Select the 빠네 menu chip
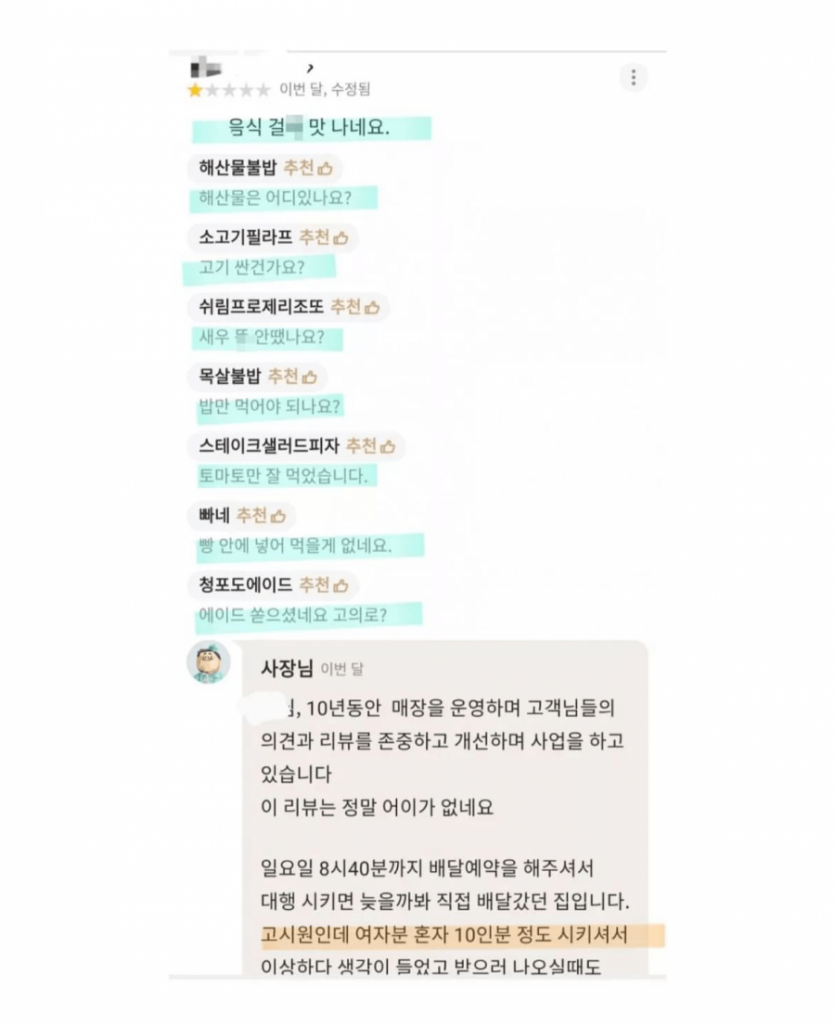835x1025 pixels. (241, 515)
